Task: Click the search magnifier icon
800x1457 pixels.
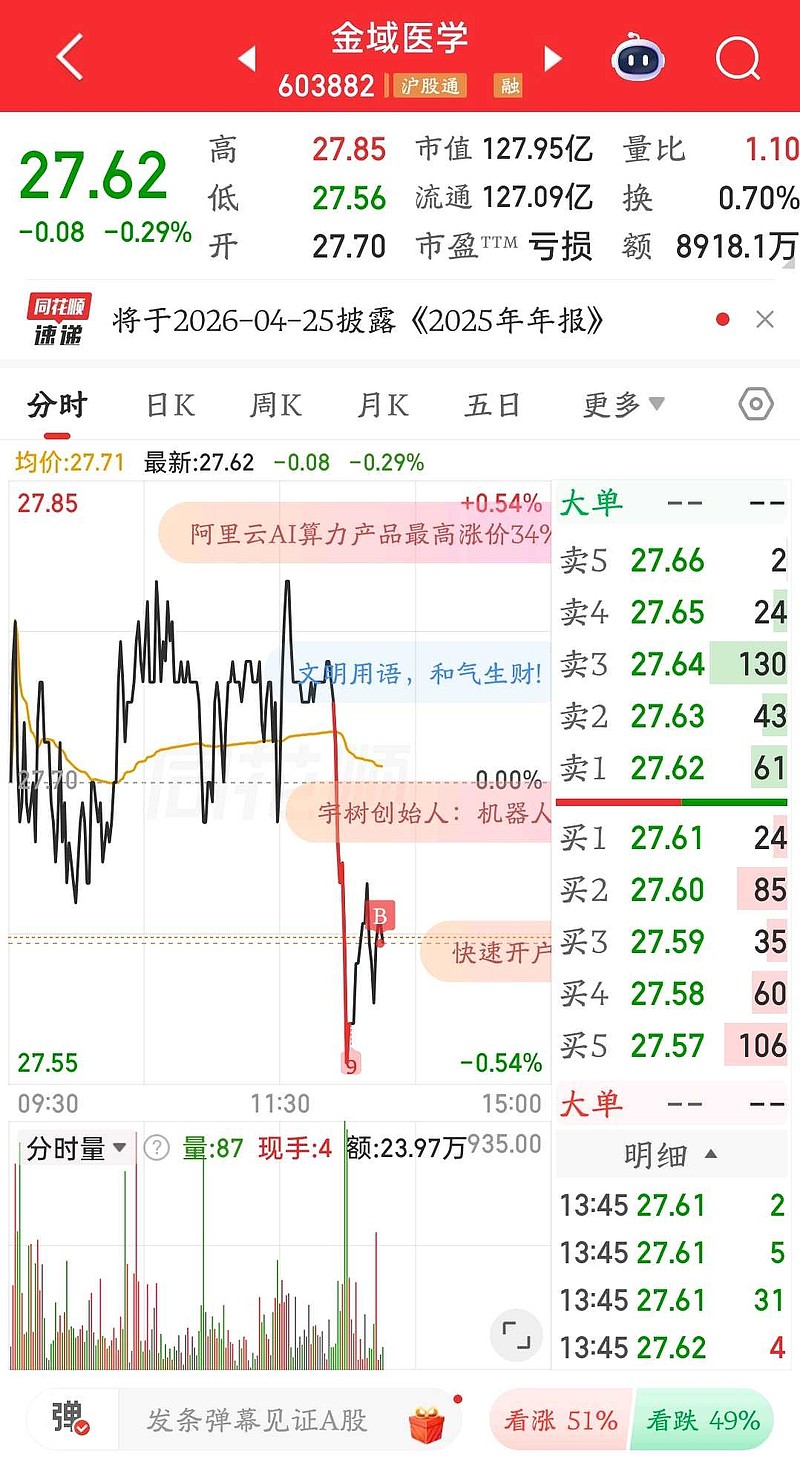Action: pos(737,58)
